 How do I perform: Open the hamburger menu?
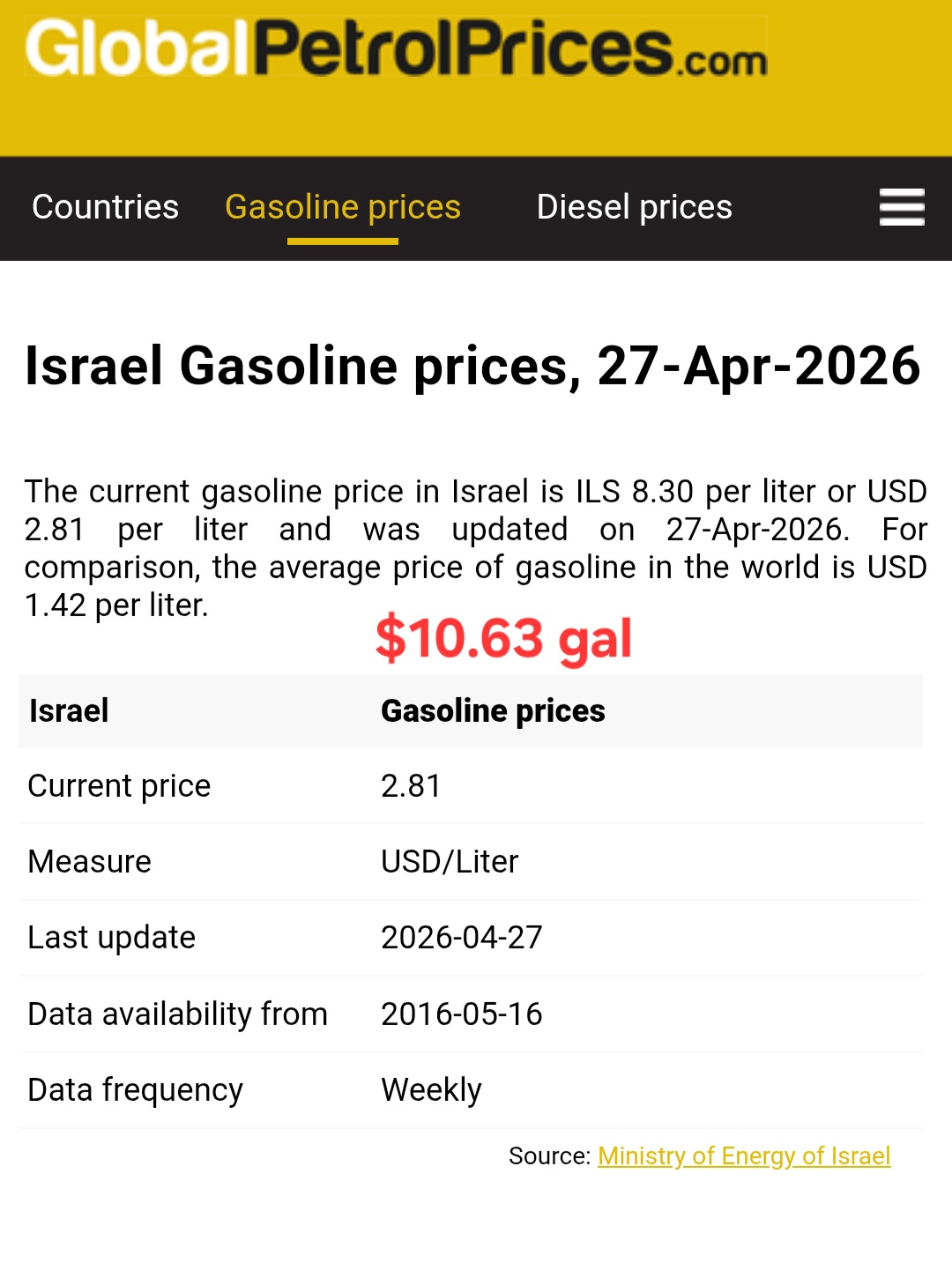(901, 207)
